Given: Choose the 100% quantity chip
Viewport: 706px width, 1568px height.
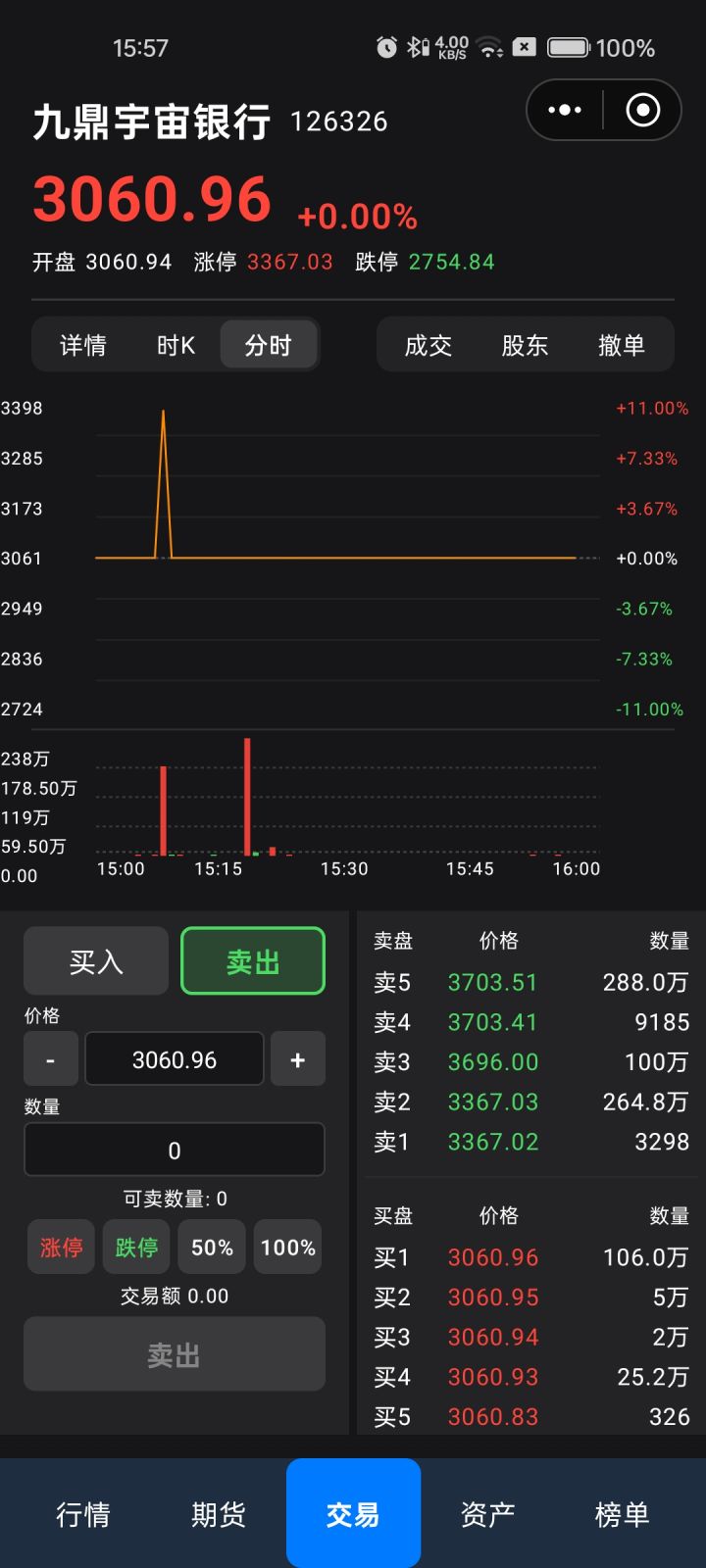Looking at the screenshot, I should pos(287,1247).
